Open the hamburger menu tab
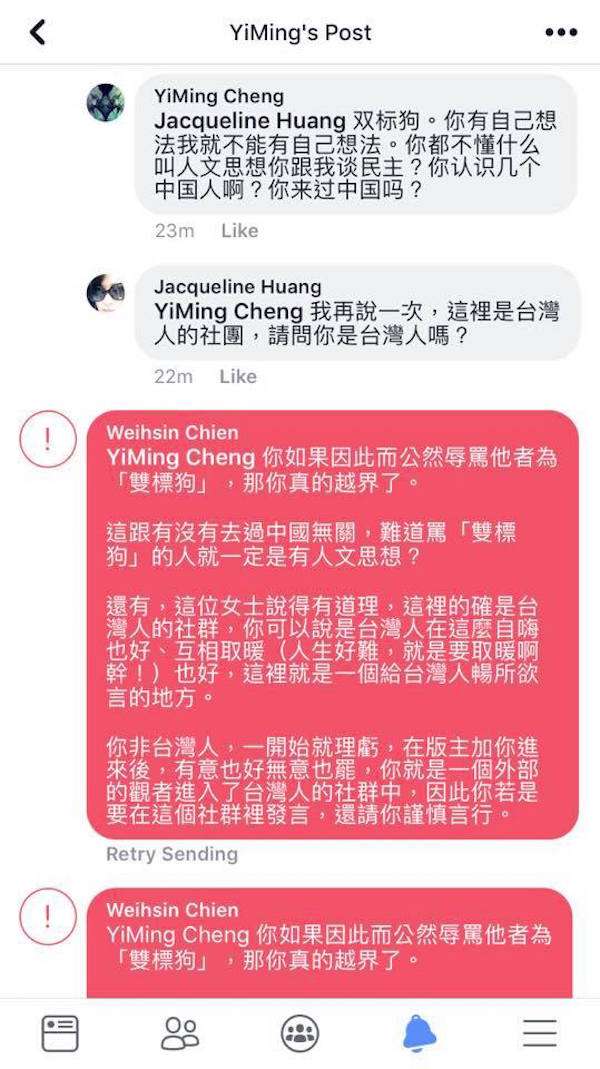Screen dimensions: 600x1069 (540, 1033)
